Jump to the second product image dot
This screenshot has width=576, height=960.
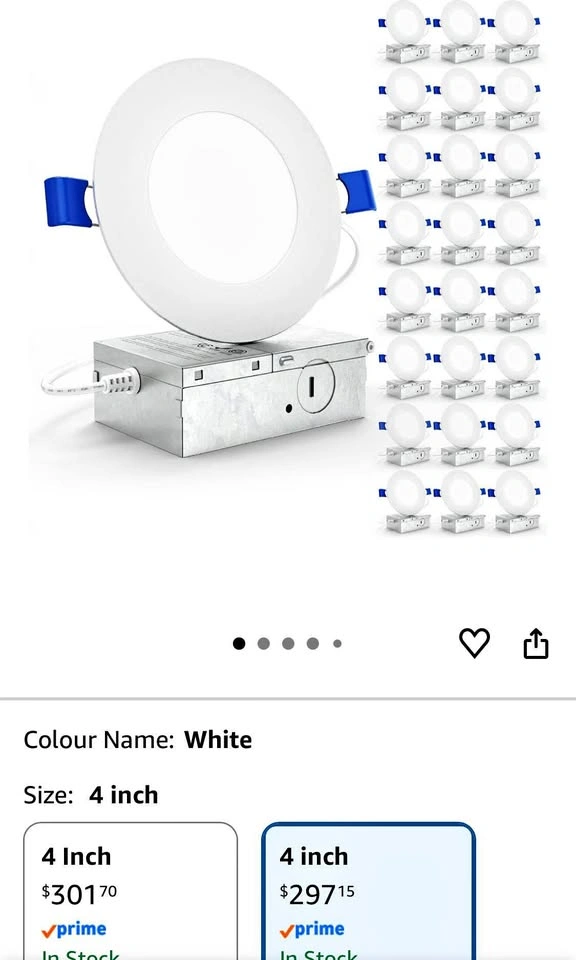click(x=264, y=643)
